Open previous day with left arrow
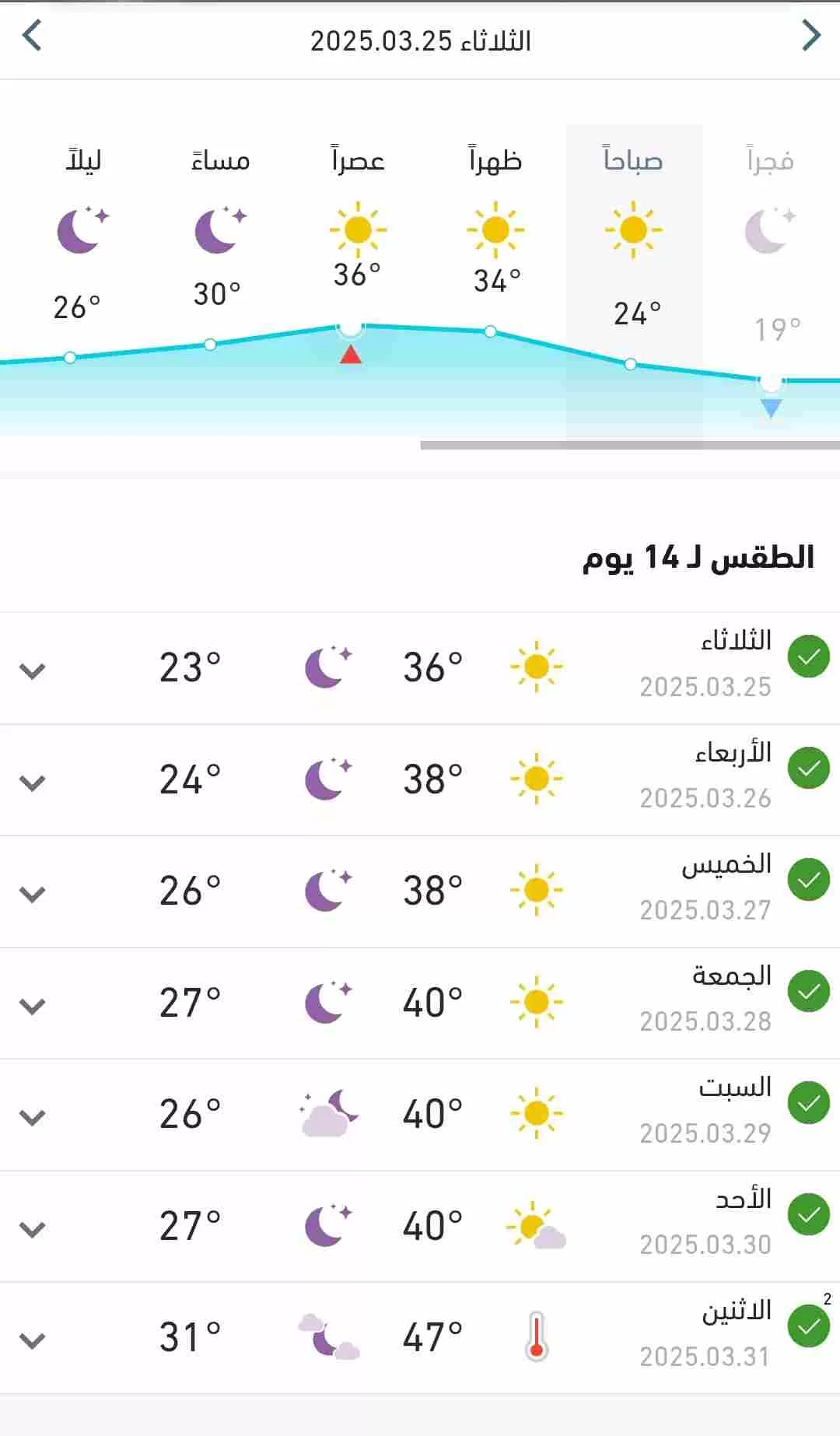840x1436 pixels. point(28,36)
